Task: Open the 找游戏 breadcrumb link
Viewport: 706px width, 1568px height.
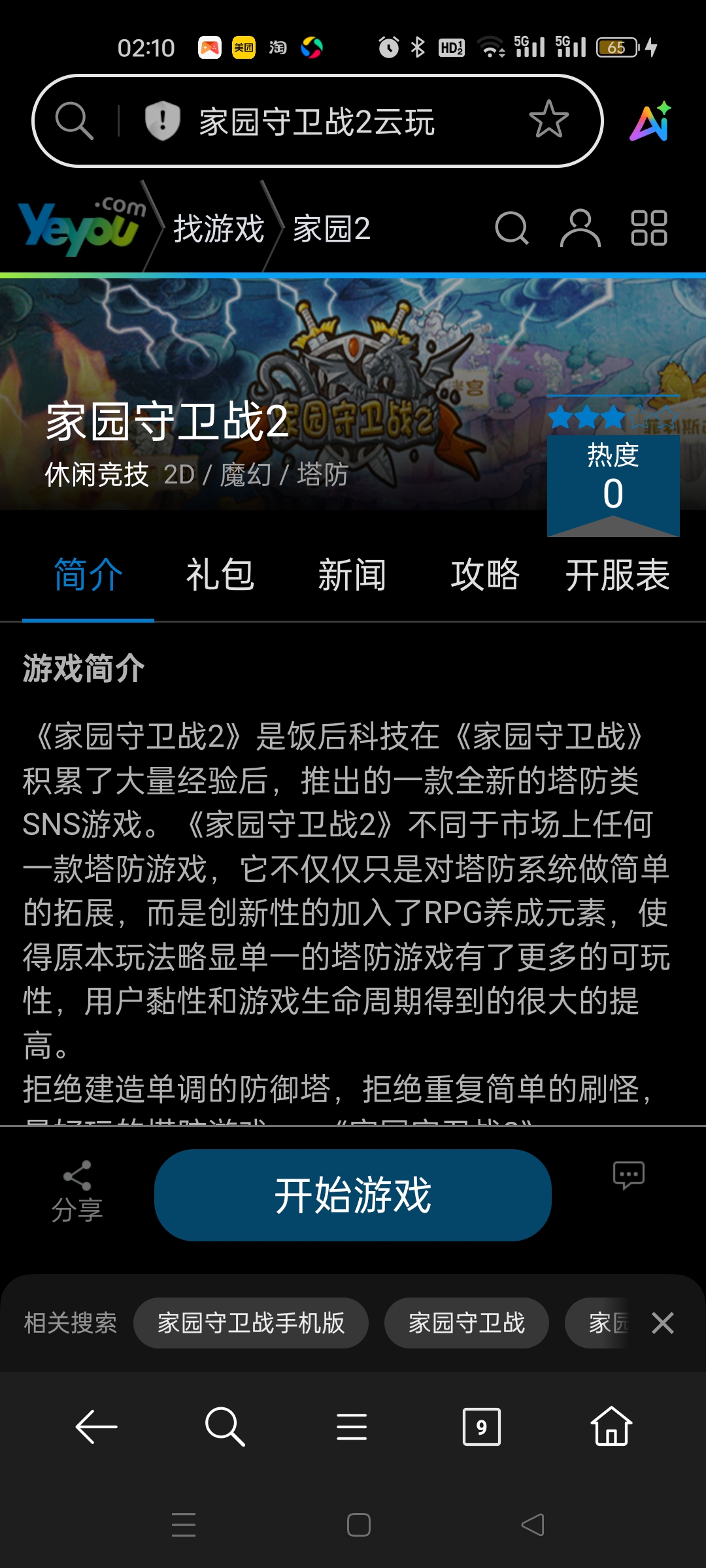Action: (x=218, y=229)
